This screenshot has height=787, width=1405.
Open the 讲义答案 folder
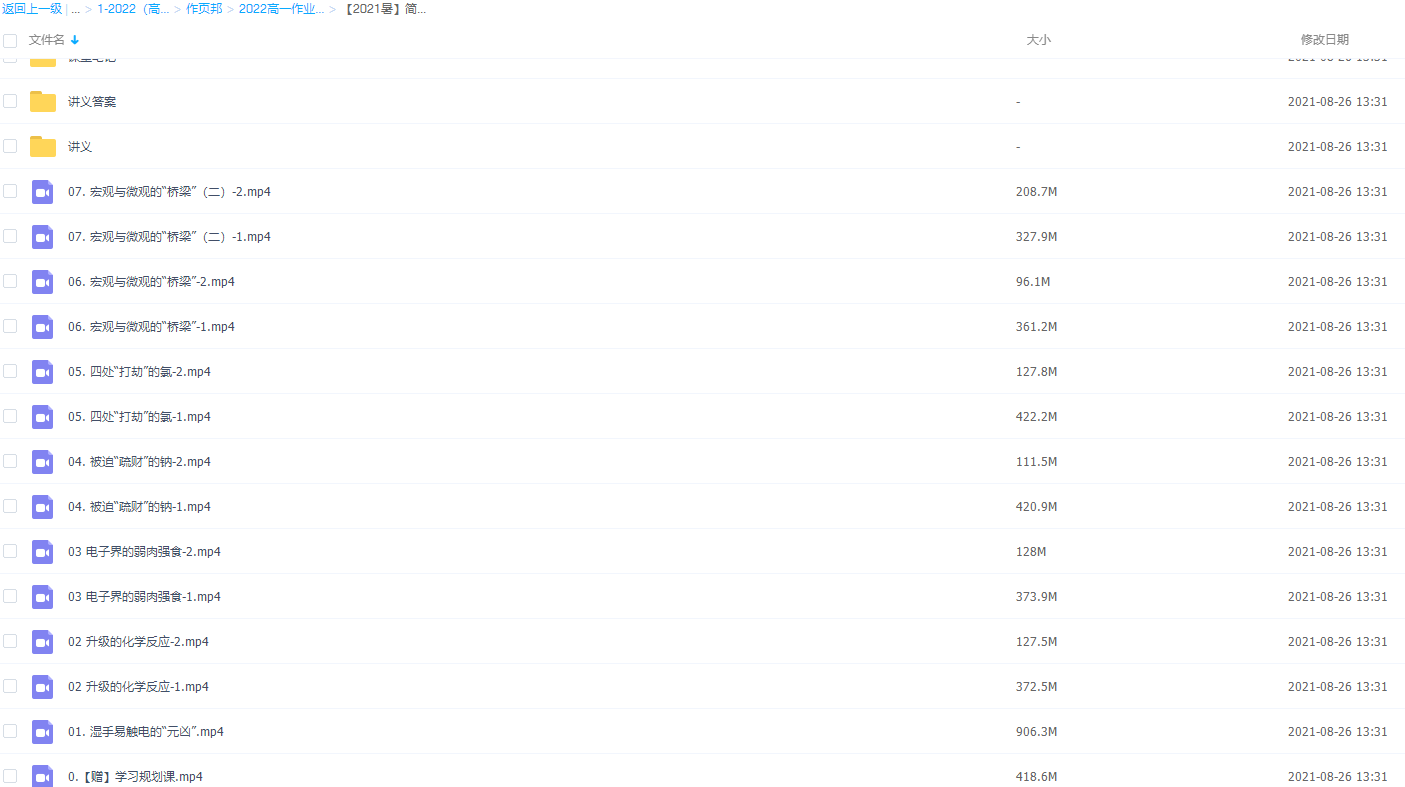coord(92,102)
